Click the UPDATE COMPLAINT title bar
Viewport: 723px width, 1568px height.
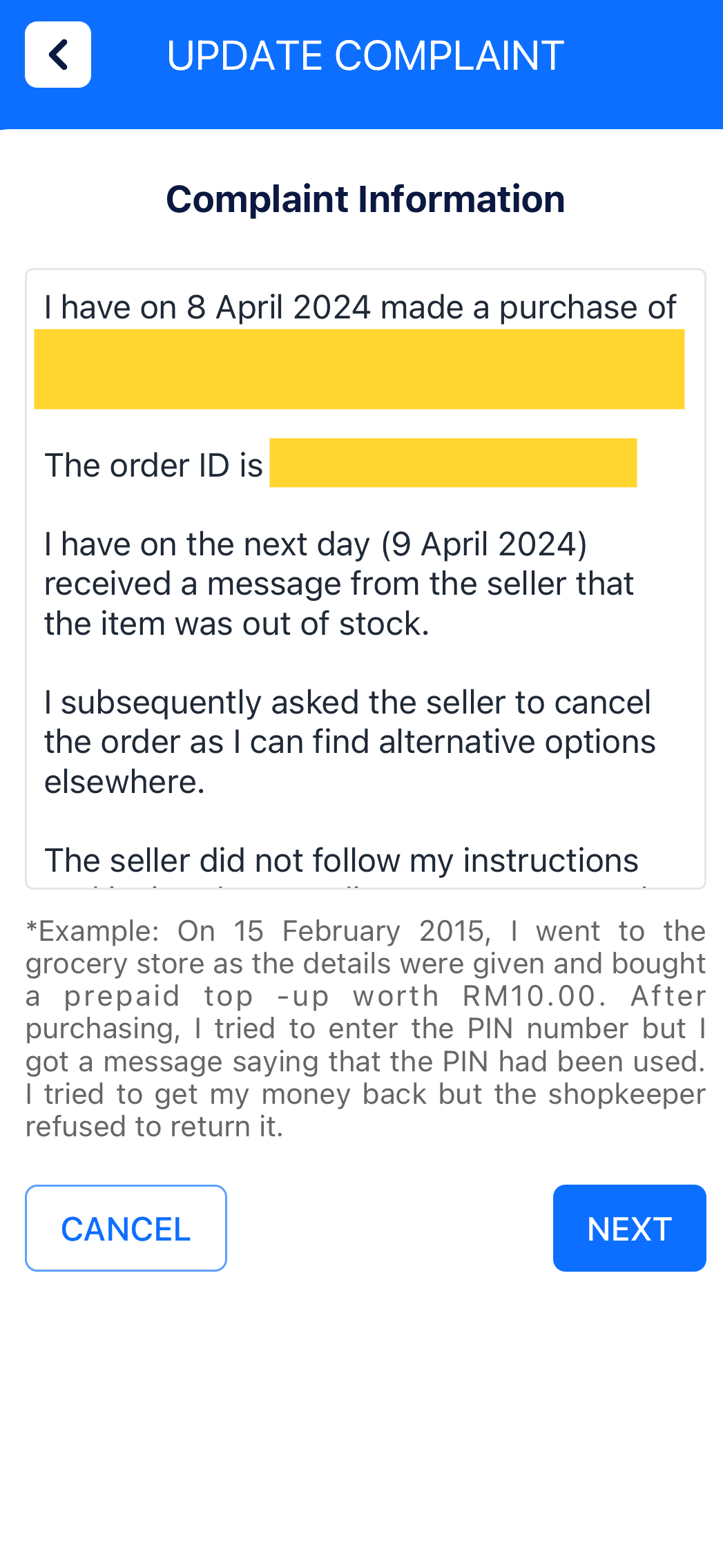pyautogui.click(x=365, y=55)
